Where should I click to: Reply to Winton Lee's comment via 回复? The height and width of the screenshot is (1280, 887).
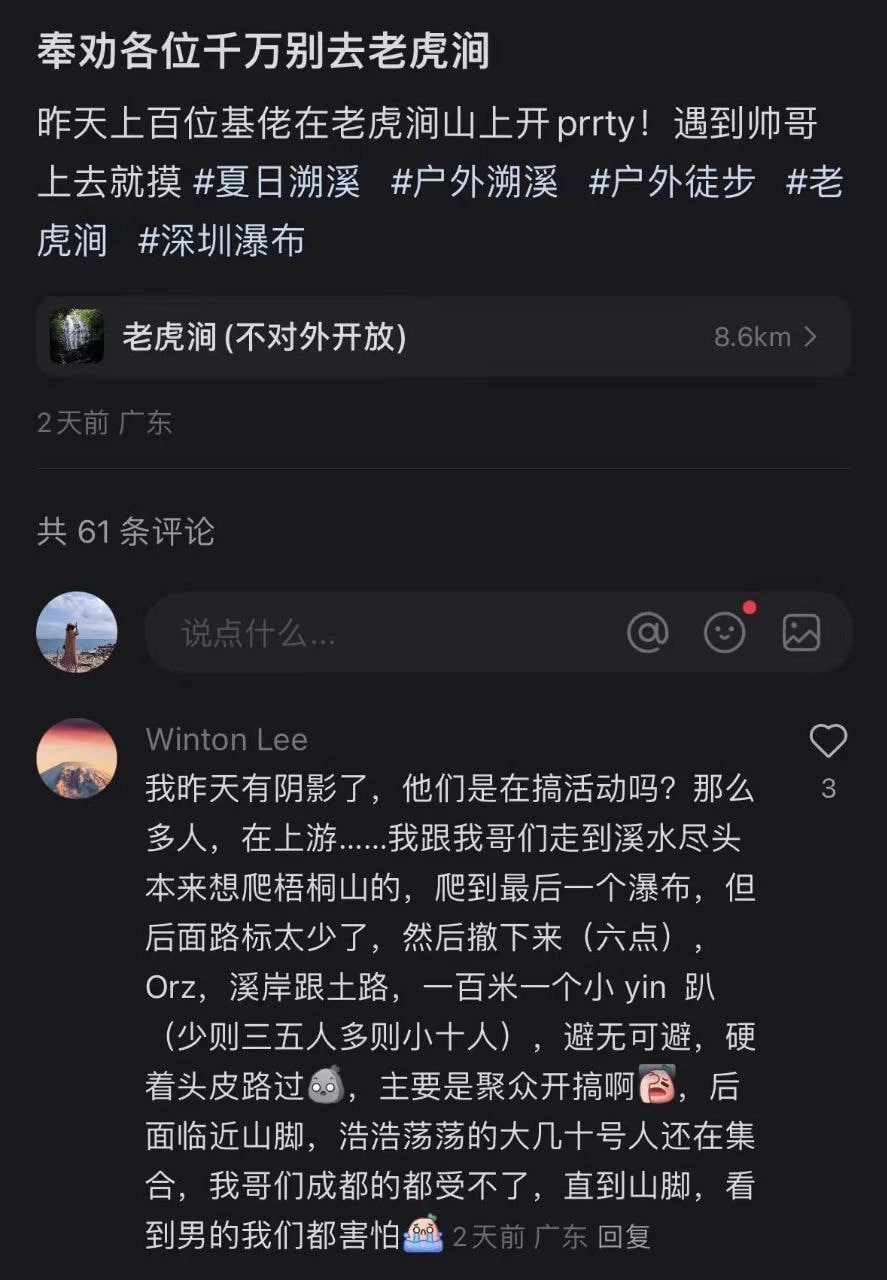(624, 1237)
